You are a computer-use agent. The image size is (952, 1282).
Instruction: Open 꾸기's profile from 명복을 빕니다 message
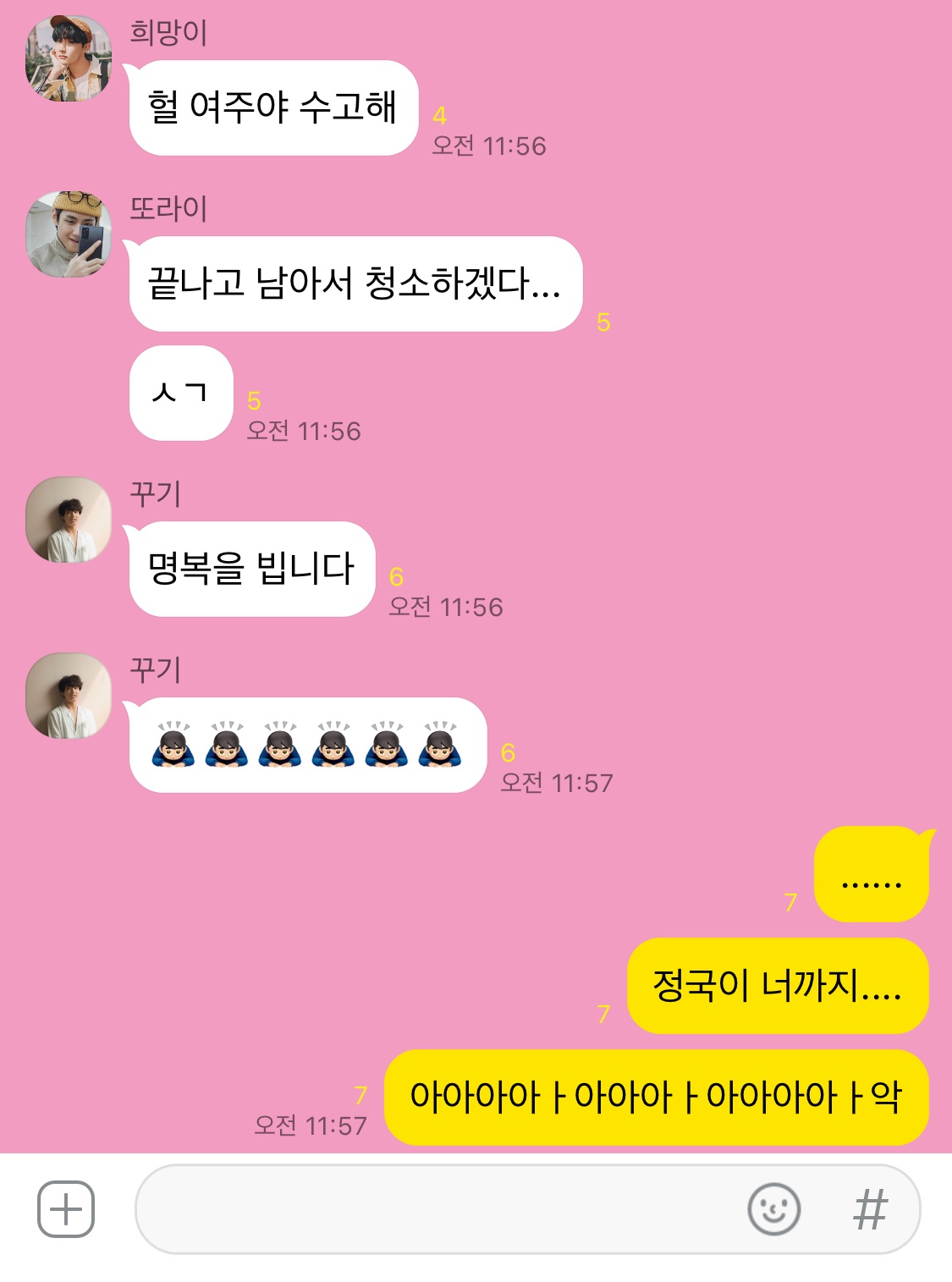(x=69, y=520)
